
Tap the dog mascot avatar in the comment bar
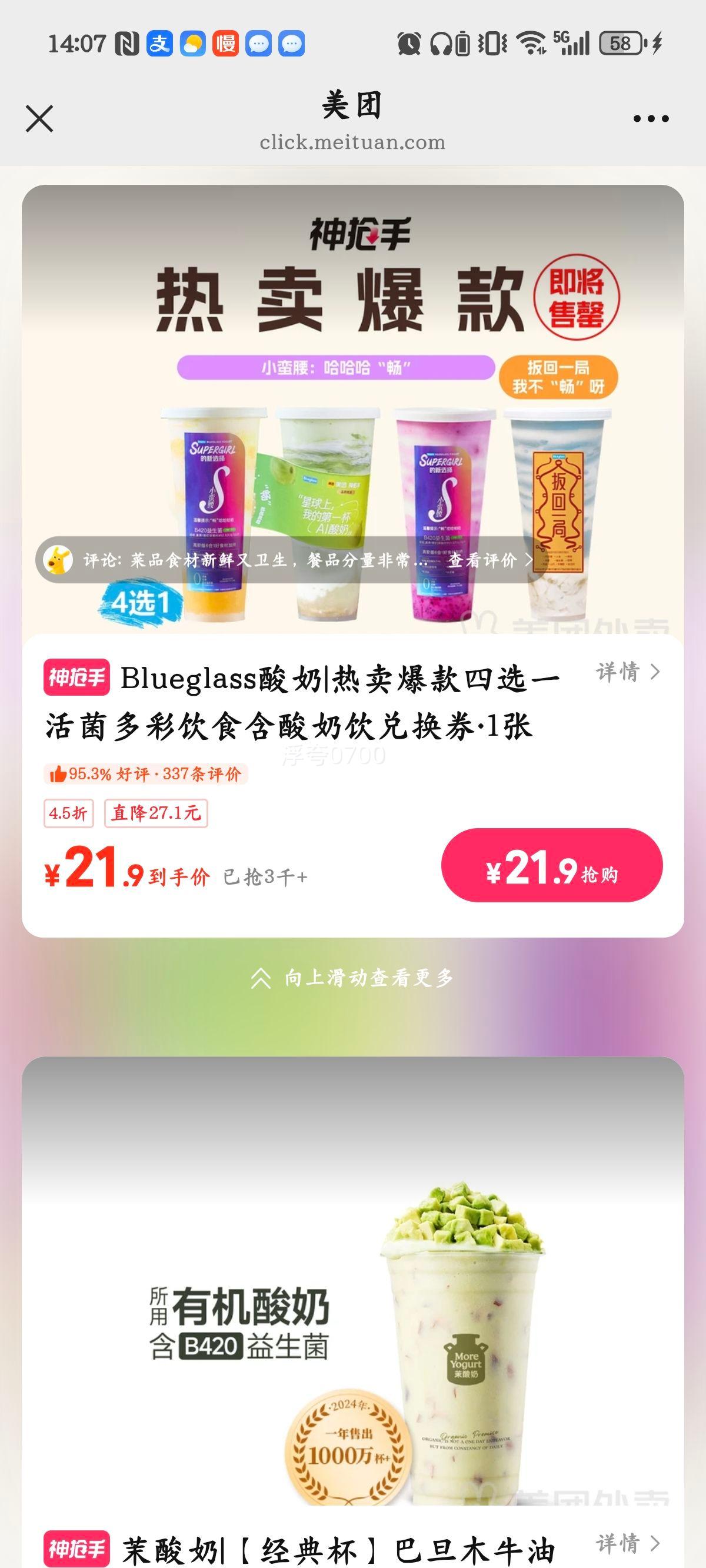(x=59, y=562)
